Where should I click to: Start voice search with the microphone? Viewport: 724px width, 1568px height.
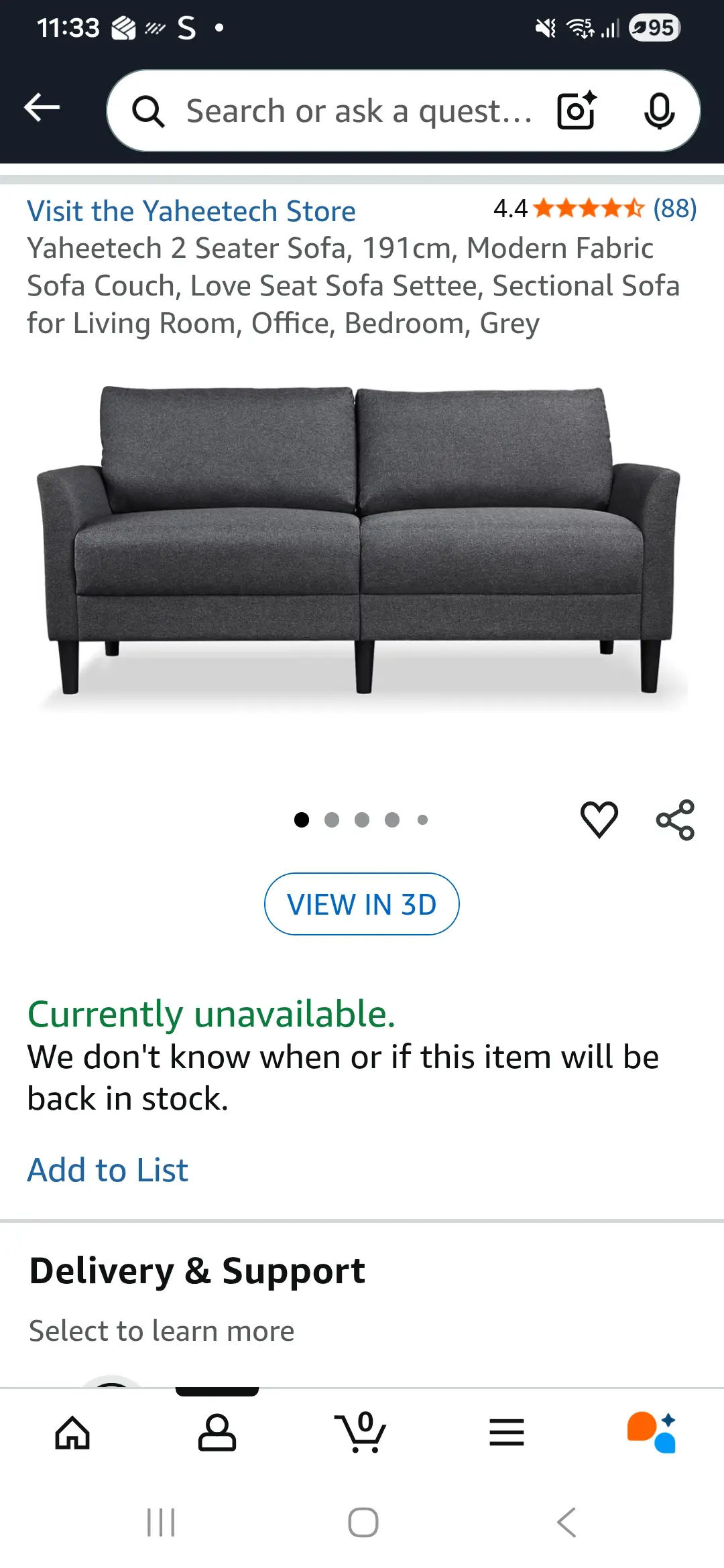click(659, 111)
